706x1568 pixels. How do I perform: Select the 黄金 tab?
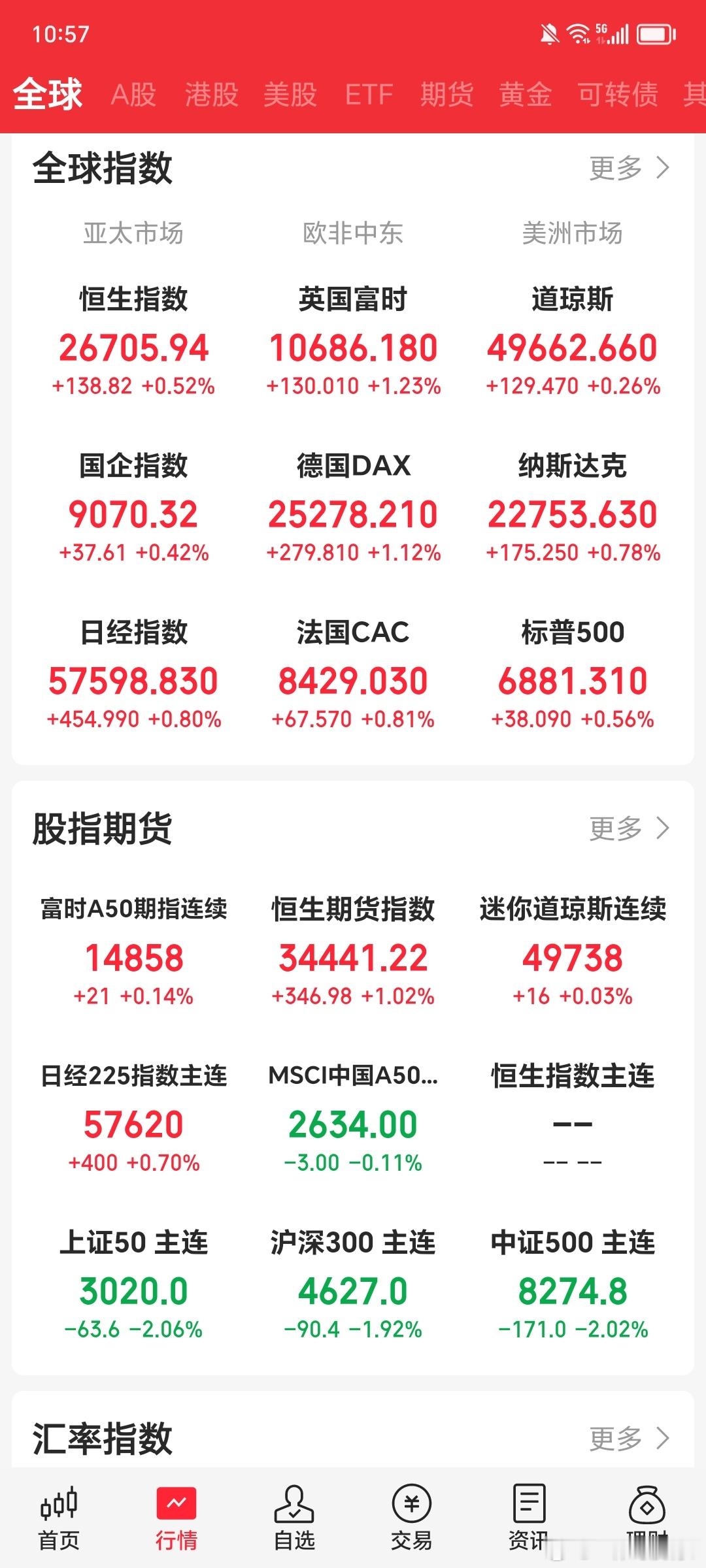tap(525, 95)
